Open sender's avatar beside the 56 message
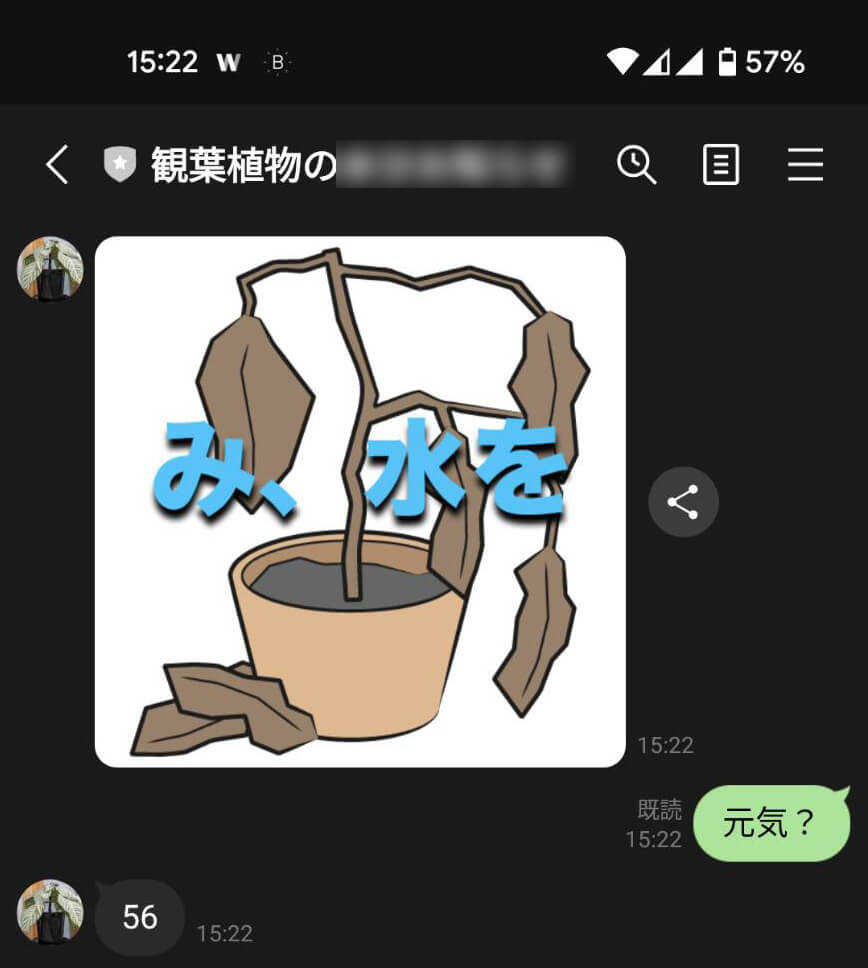Viewport: 868px width, 968px height. pyautogui.click(x=50, y=912)
